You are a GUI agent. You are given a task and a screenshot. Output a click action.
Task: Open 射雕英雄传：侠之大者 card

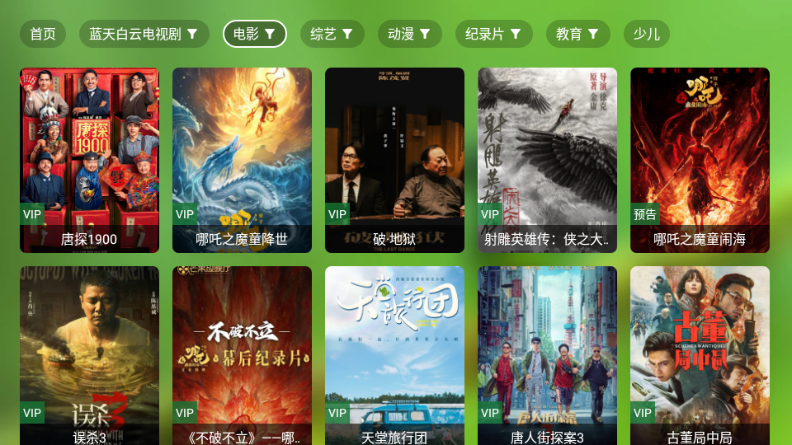[x=547, y=159]
